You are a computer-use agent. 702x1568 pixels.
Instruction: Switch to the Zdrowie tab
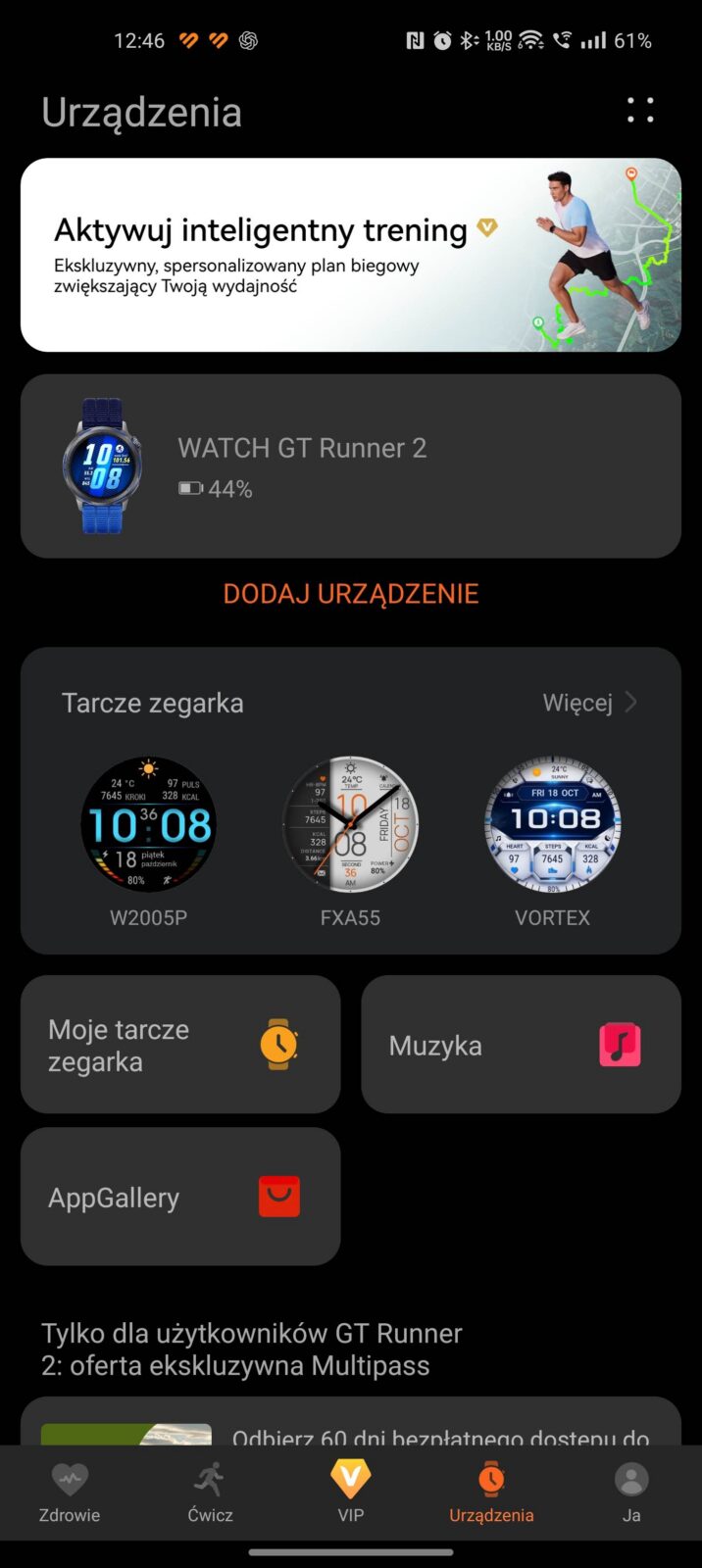click(70, 1493)
